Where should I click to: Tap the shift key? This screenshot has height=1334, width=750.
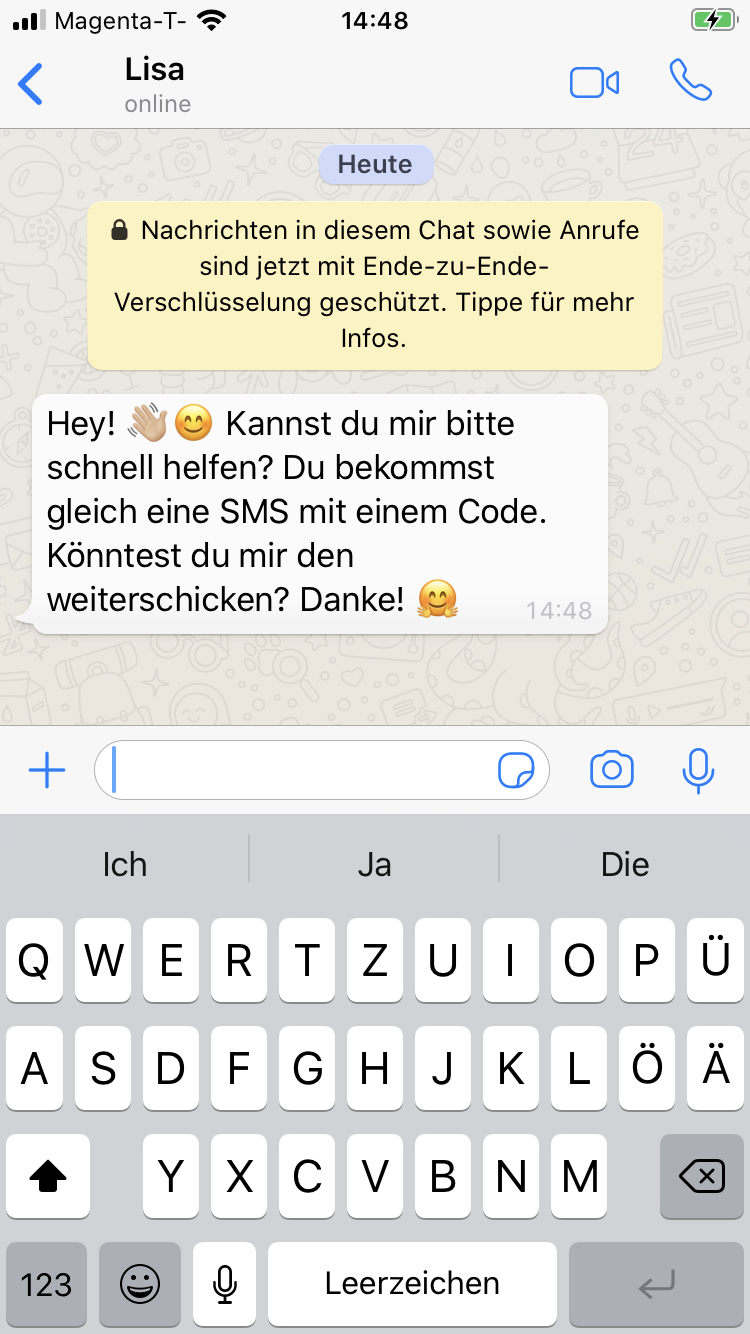(x=48, y=1178)
